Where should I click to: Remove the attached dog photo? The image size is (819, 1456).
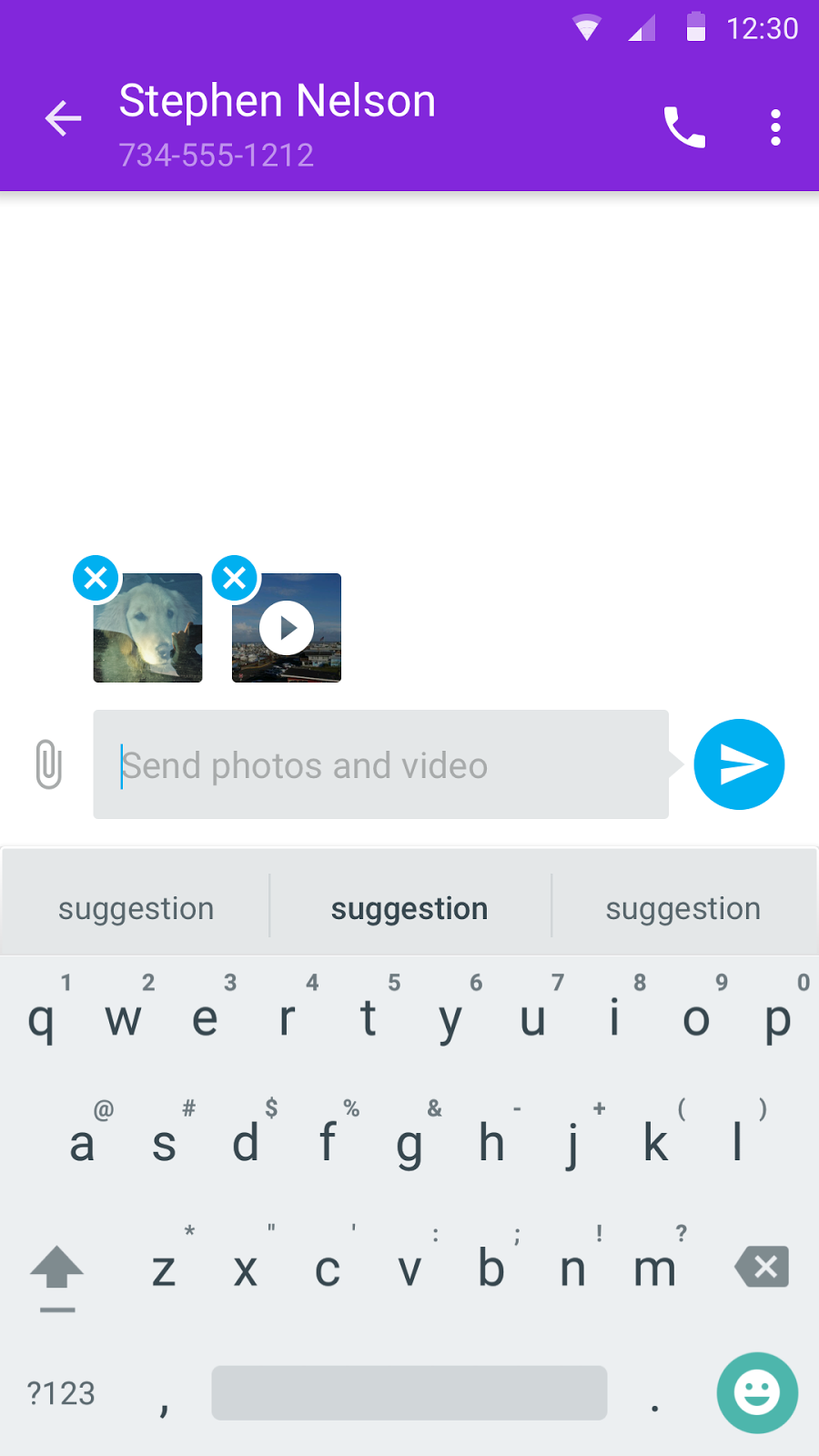pyautogui.click(x=96, y=578)
